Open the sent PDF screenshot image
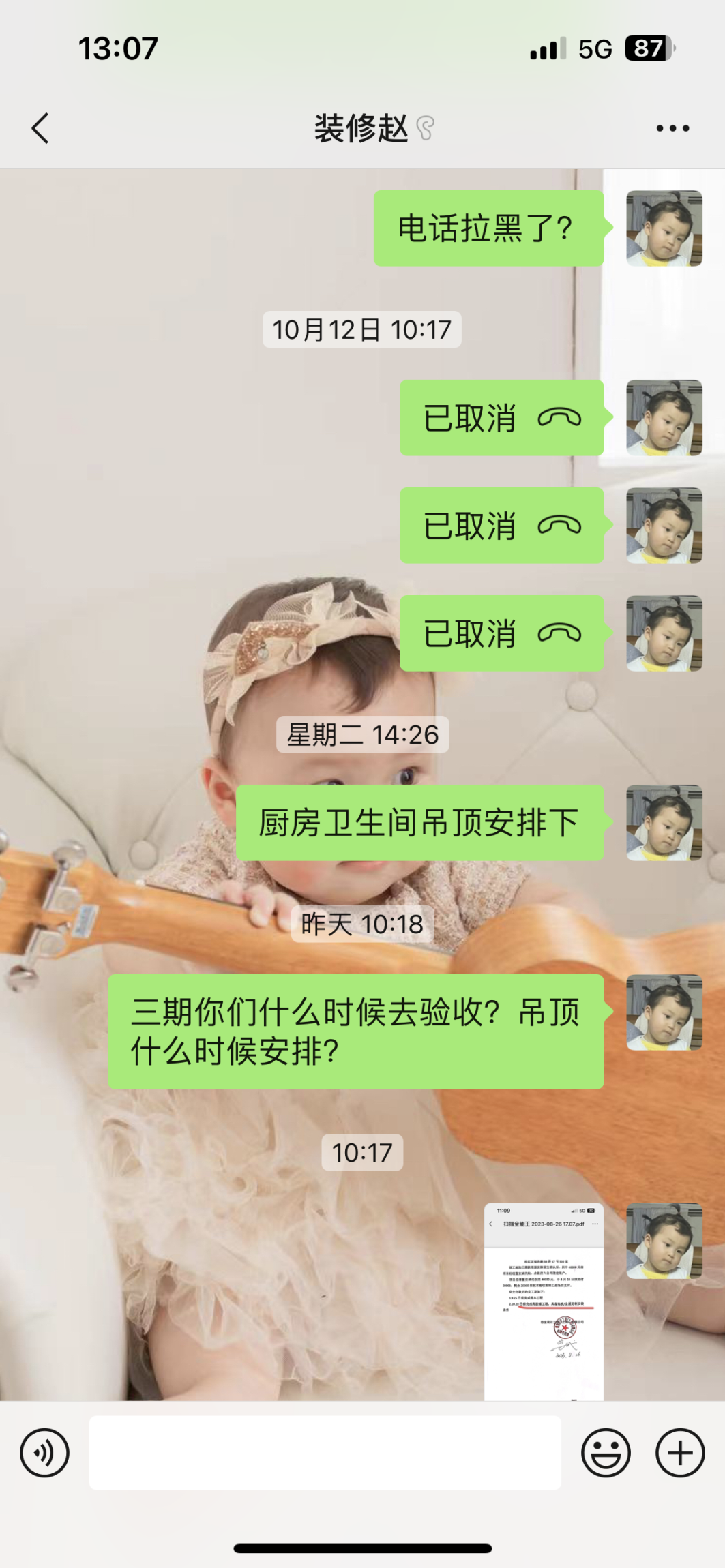725x1568 pixels. 544,1301
